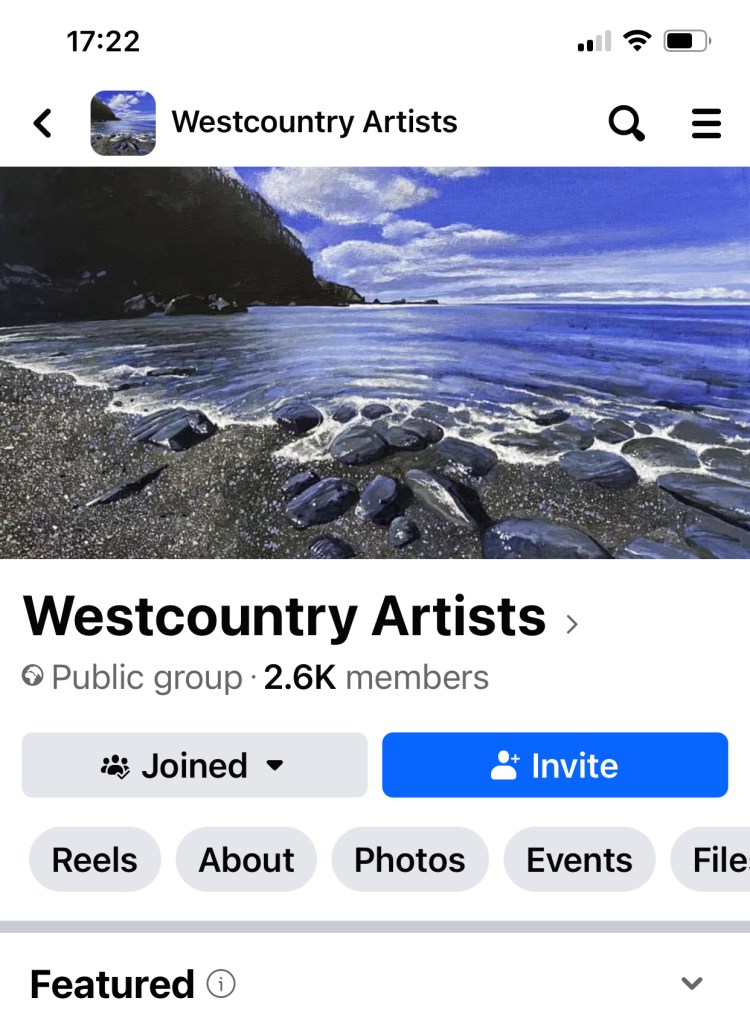Image resolution: width=750 pixels, height=1024 pixels.
Task: Invite people to the group
Action: click(x=555, y=766)
